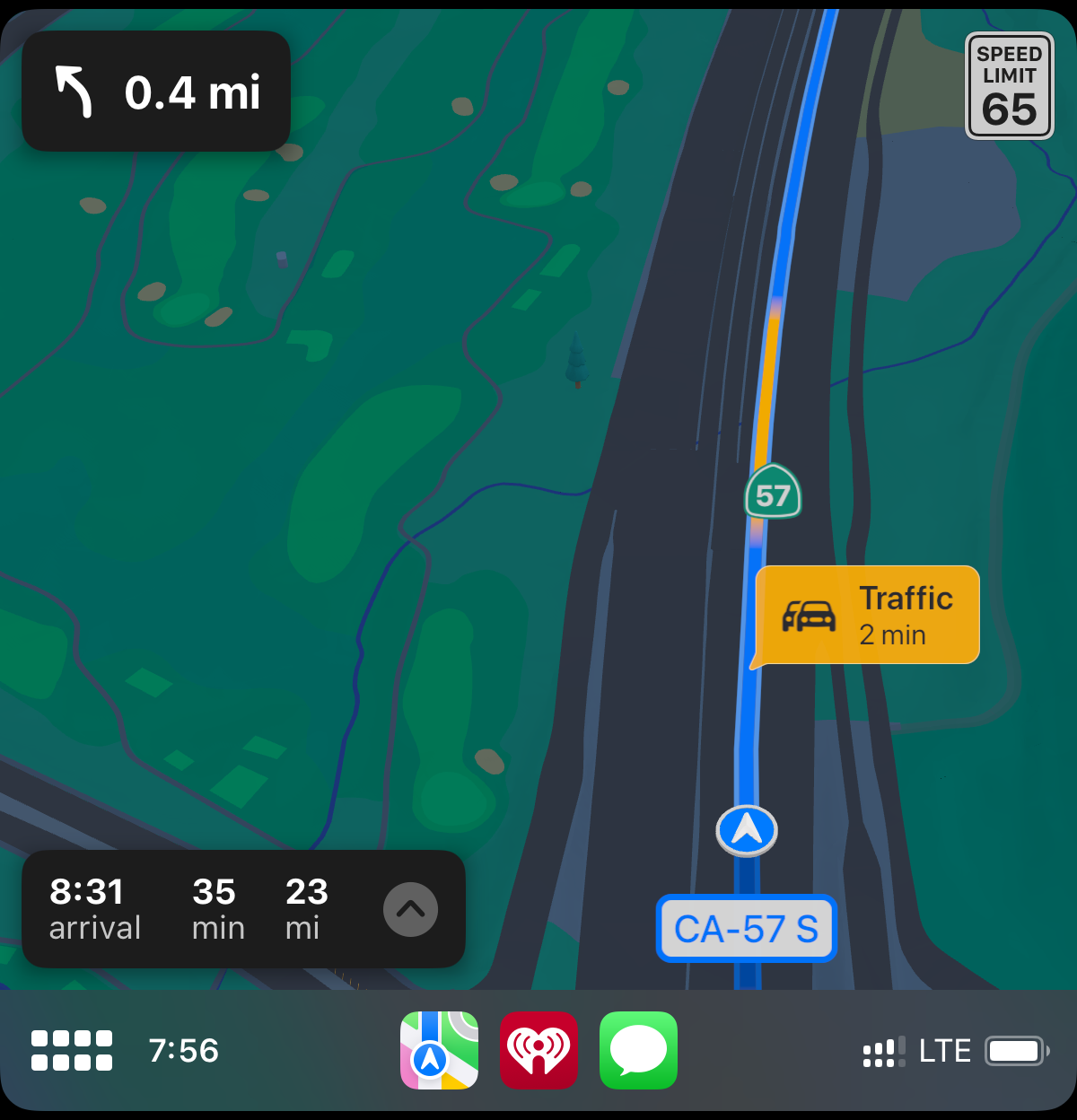The width and height of the screenshot is (1077, 1120).
Task: Select the CA-57 S route label
Action: (x=746, y=929)
